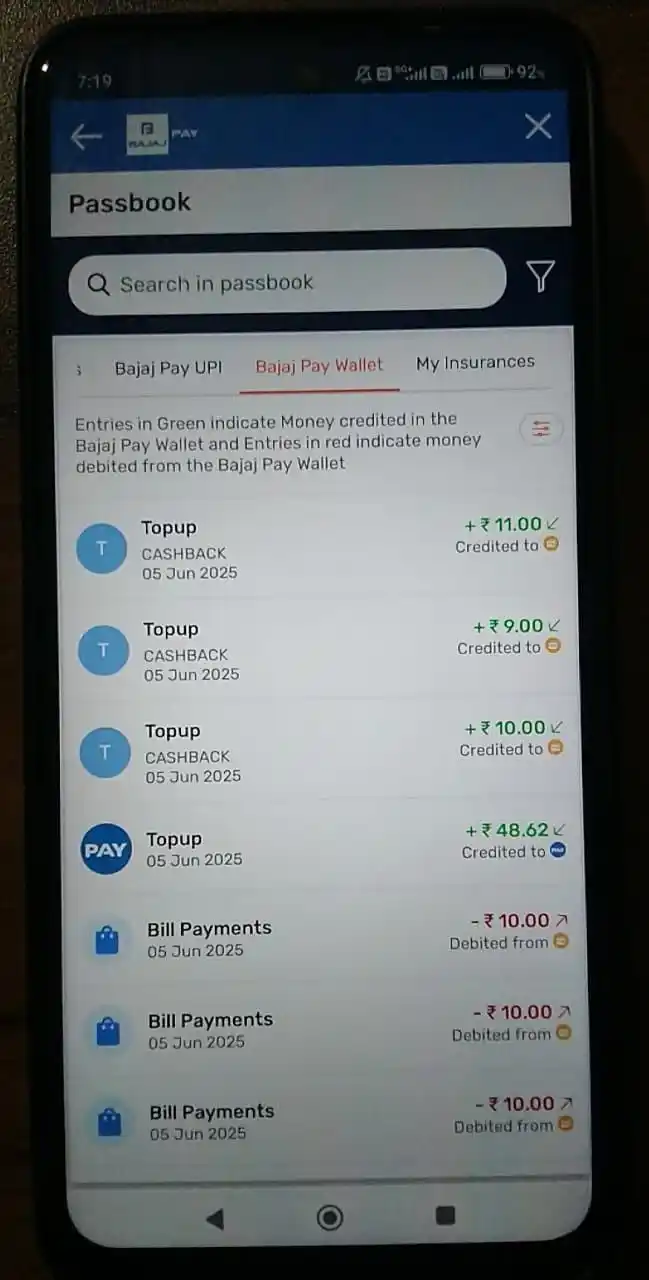Open the filter funnel icon
Image resolution: width=649 pixels, height=1280 pixels.
(540, 276)
